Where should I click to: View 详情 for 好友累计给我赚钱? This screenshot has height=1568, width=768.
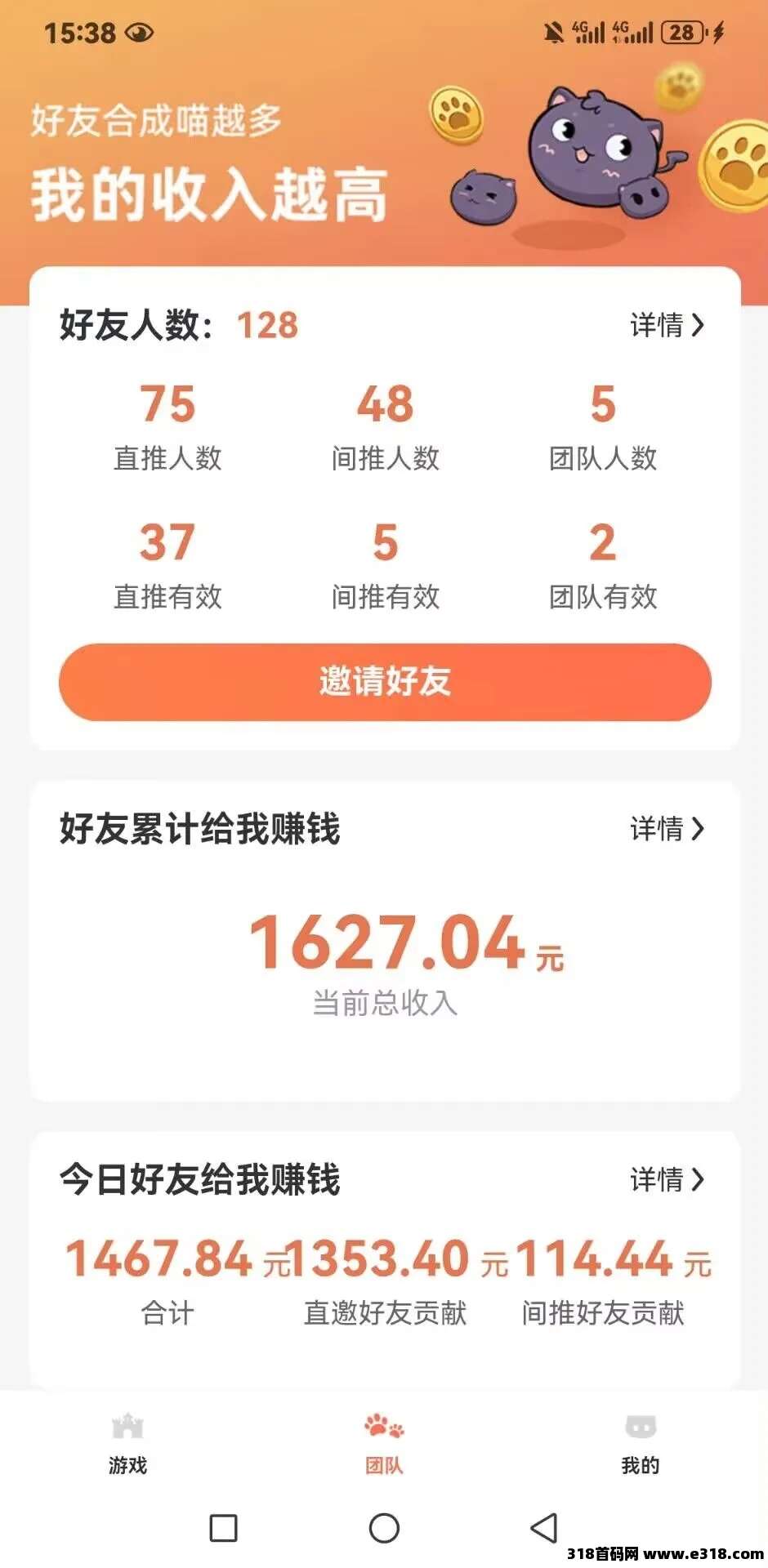click(666, 829)
